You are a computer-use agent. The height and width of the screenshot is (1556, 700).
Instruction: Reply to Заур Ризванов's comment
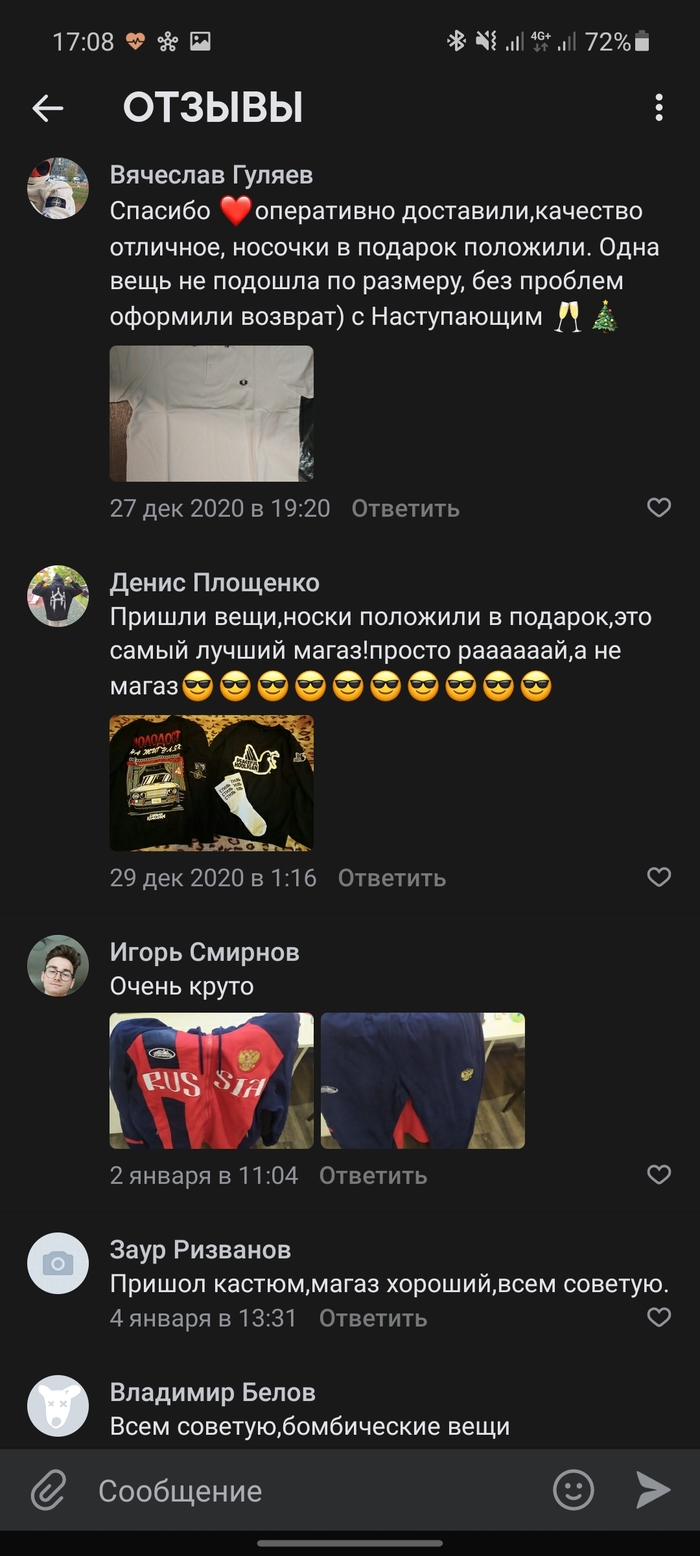(x=372, y=1318)
